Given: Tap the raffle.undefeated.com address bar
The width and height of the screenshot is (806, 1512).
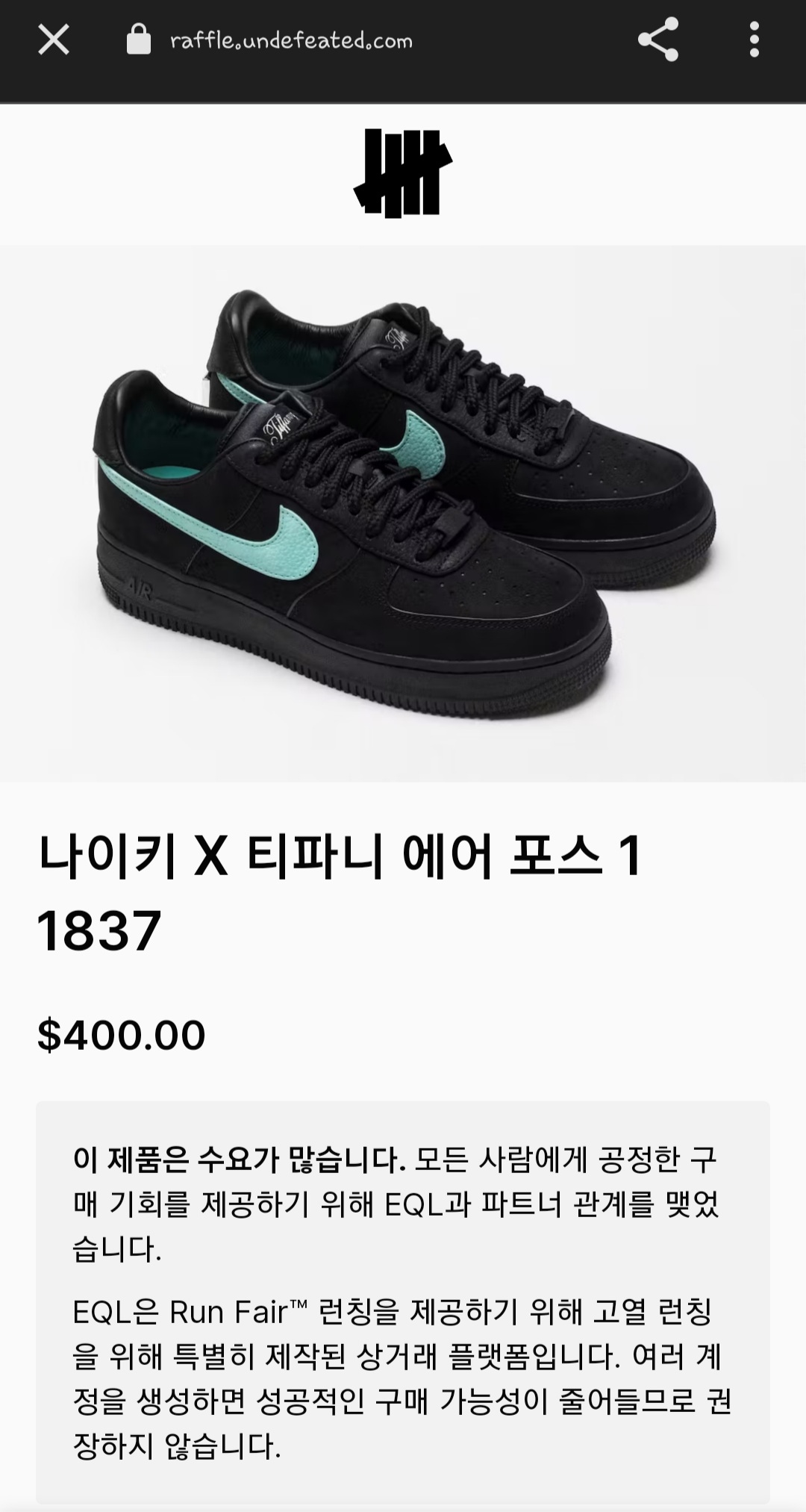Looking at the screenshot, I should [291, 40].
